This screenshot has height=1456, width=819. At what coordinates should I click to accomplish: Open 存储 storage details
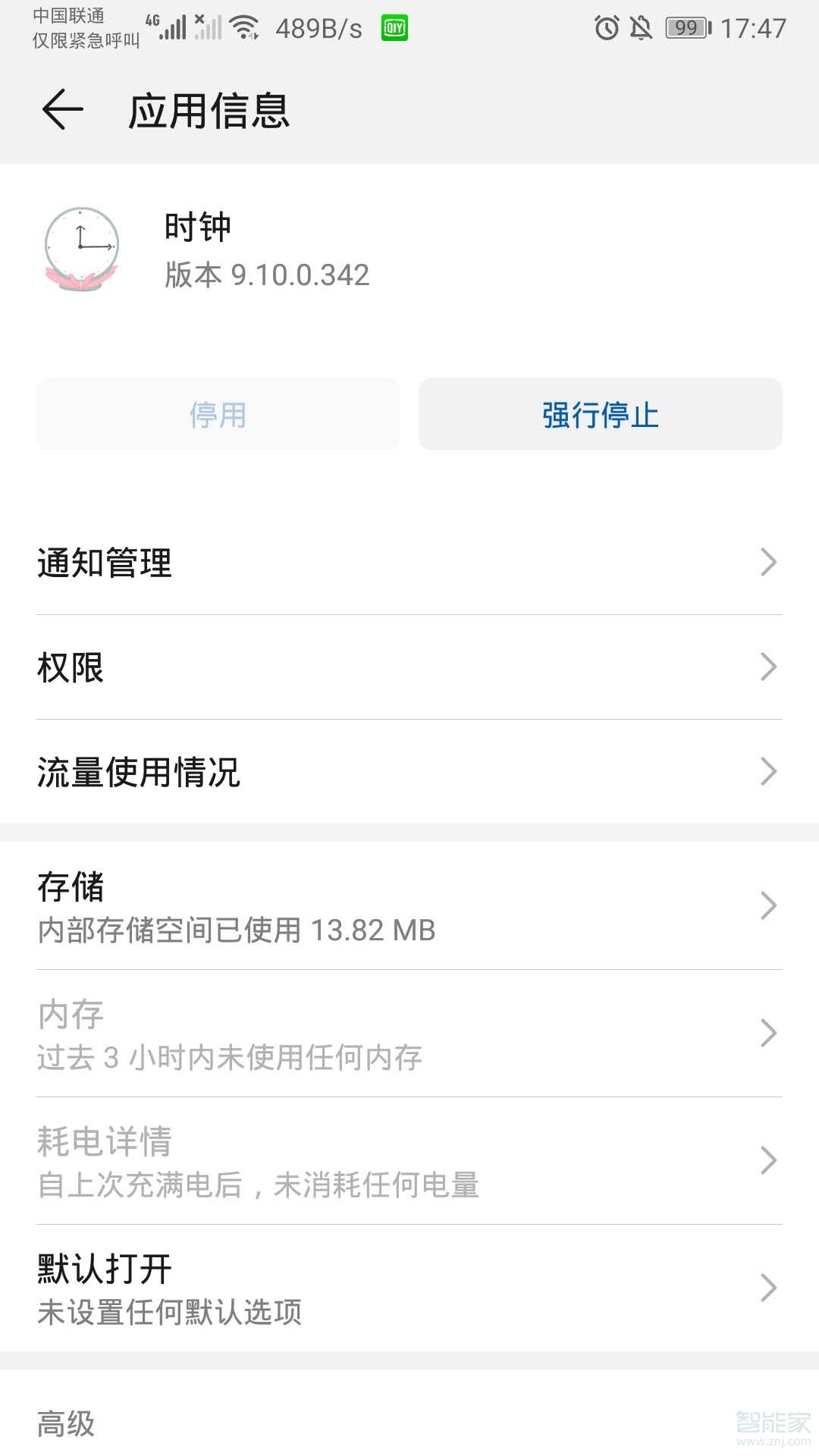coord(409,906)
